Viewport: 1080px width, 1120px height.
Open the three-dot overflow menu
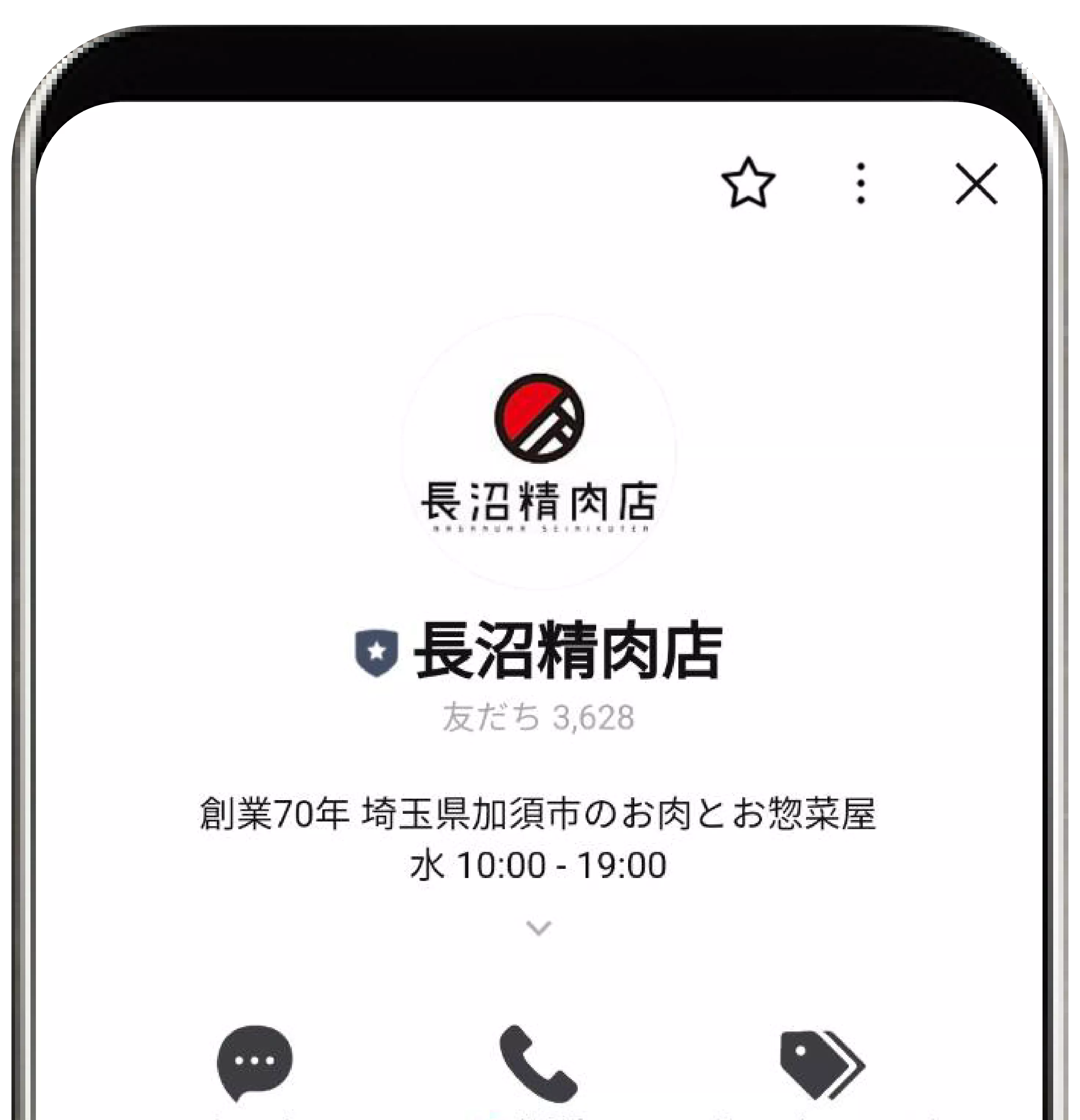tap(861, 184)
